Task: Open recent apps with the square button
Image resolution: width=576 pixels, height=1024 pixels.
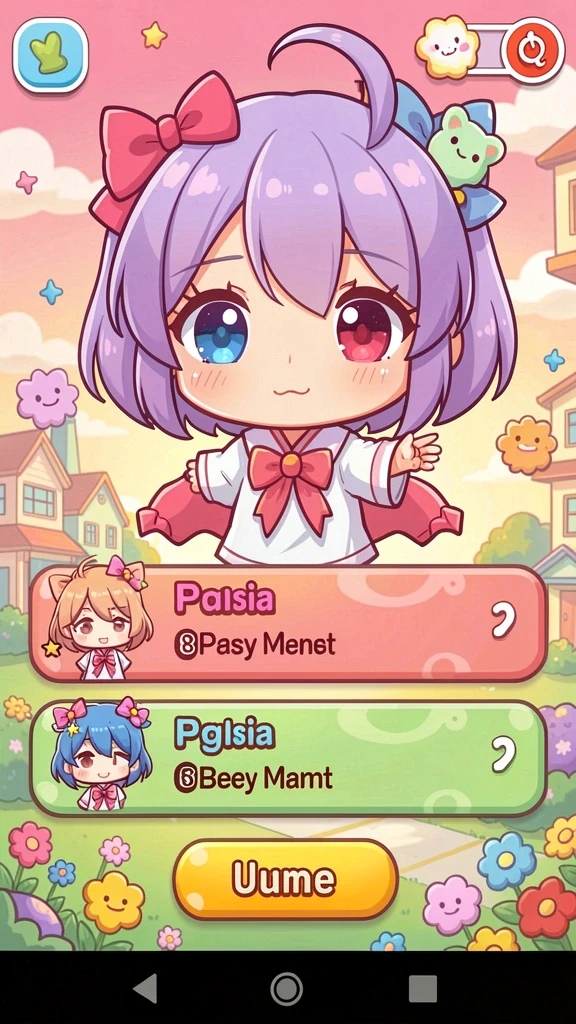Action: [x=423, y=989]
